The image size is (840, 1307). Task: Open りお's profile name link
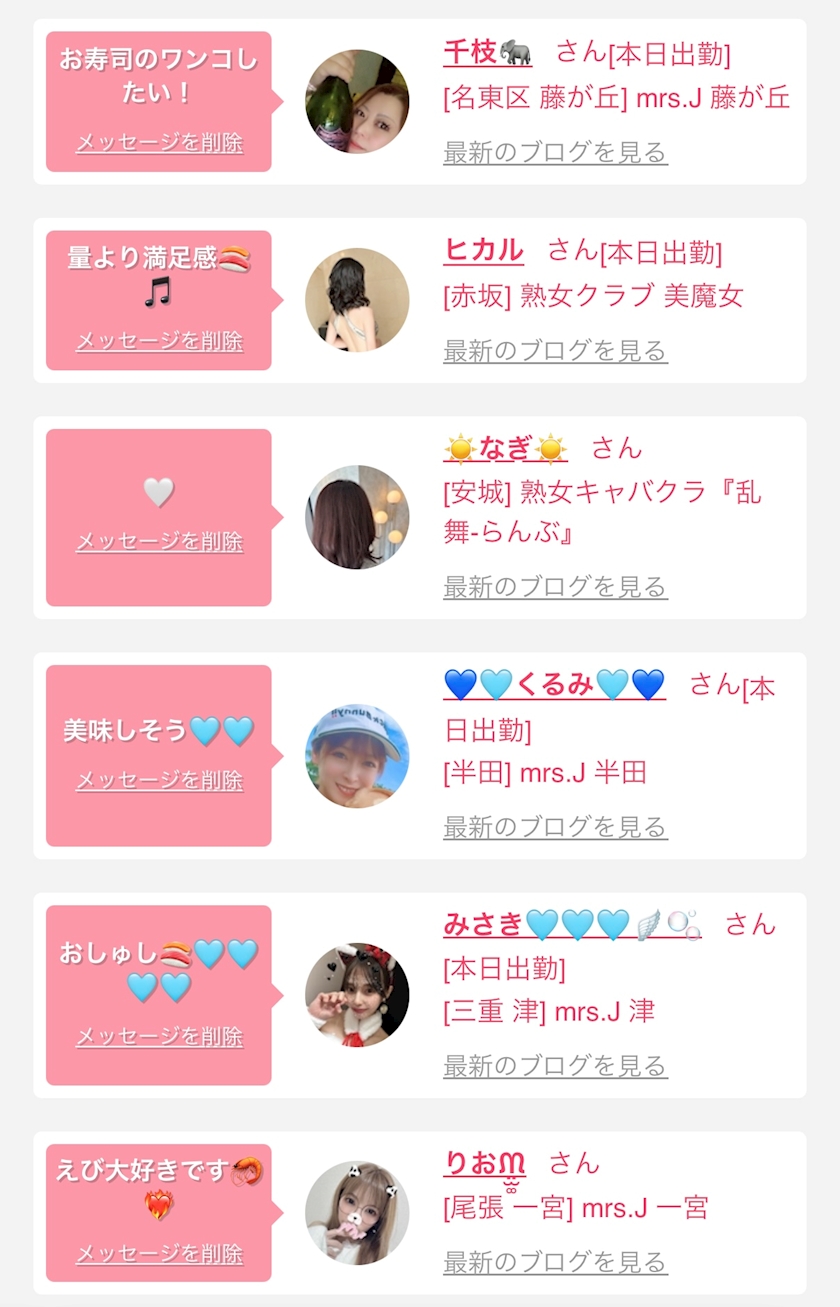[x=485, y=1164]
